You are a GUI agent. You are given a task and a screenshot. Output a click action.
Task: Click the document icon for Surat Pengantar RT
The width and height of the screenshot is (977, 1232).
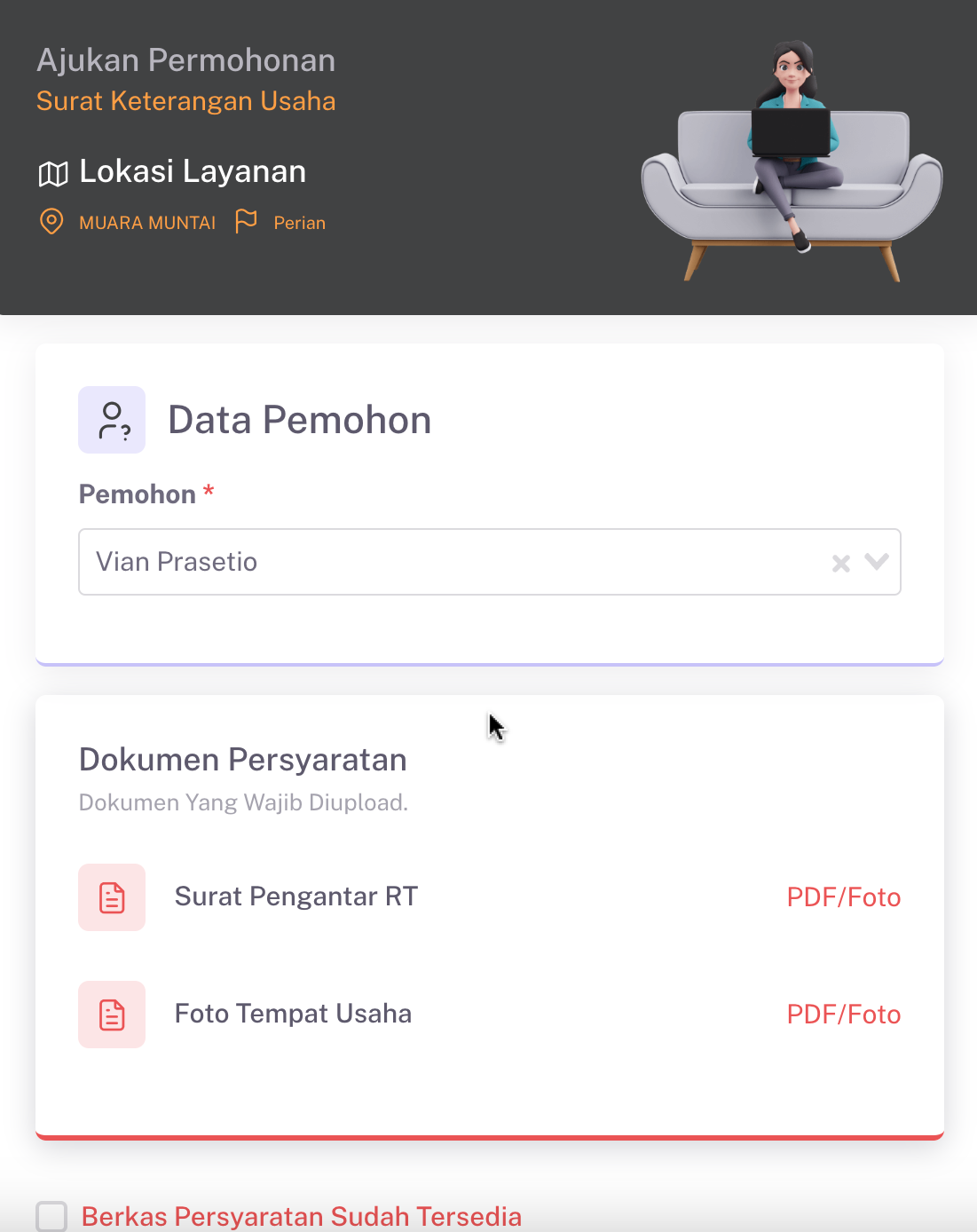pyautogui.click(x=112, y=897)
